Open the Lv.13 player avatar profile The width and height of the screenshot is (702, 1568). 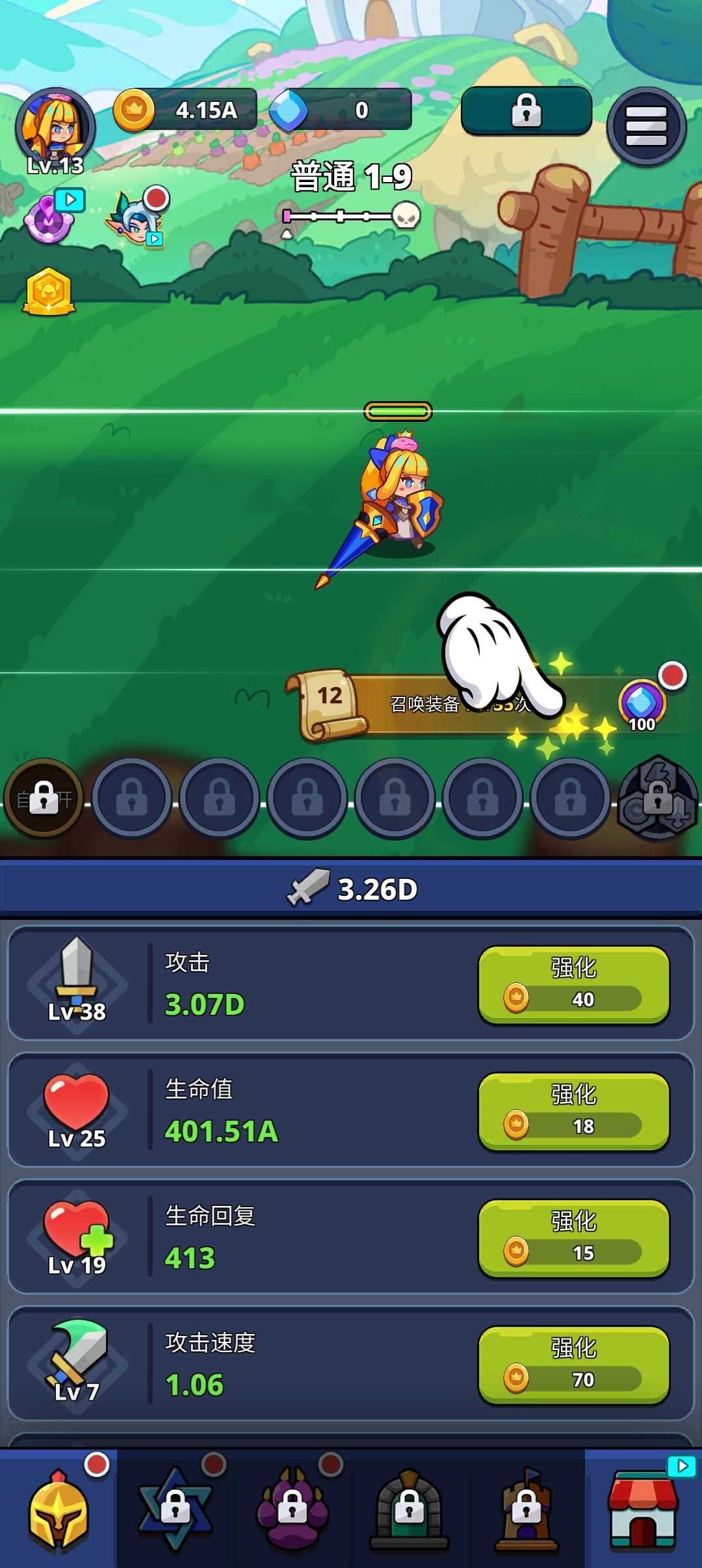tap(55, 130)
